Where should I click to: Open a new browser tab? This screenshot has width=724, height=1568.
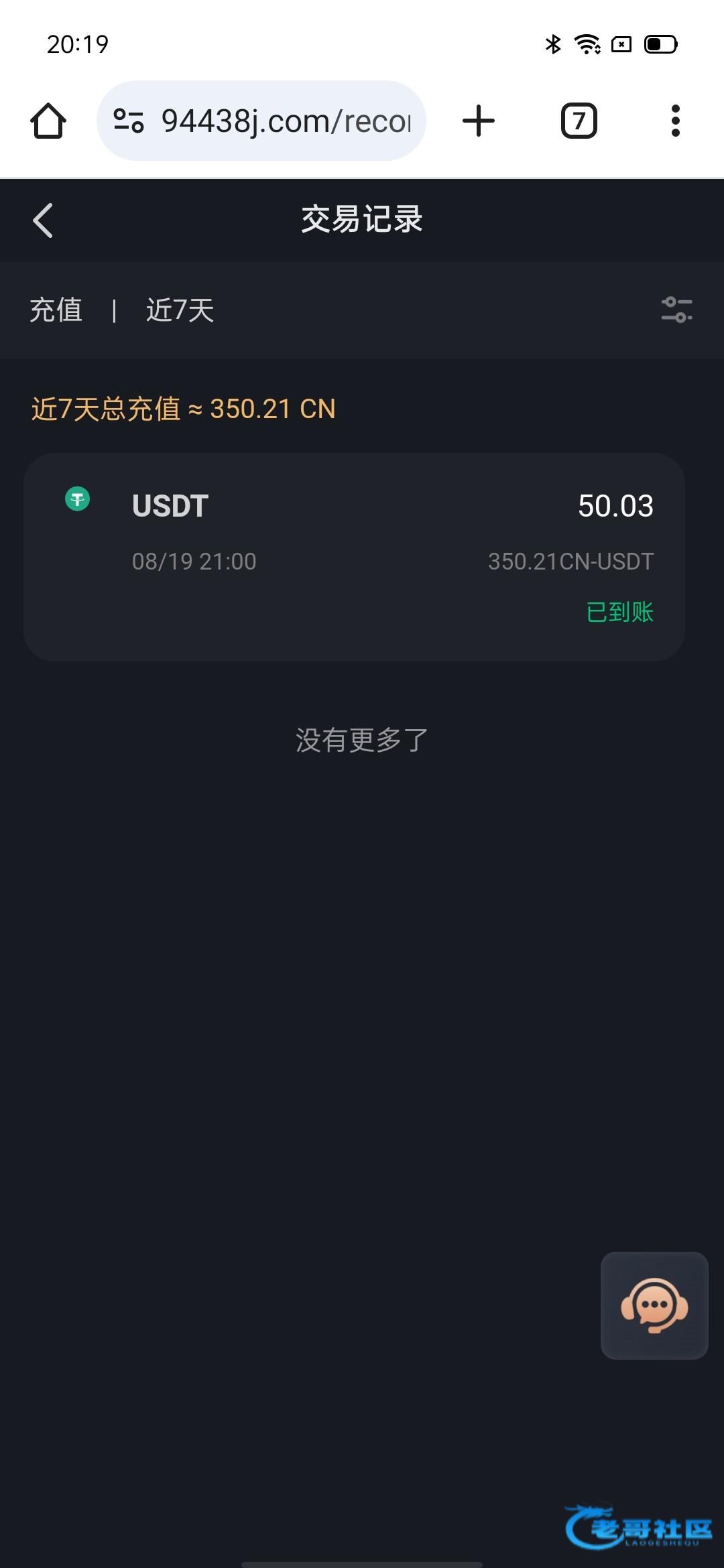coord(479,121)
